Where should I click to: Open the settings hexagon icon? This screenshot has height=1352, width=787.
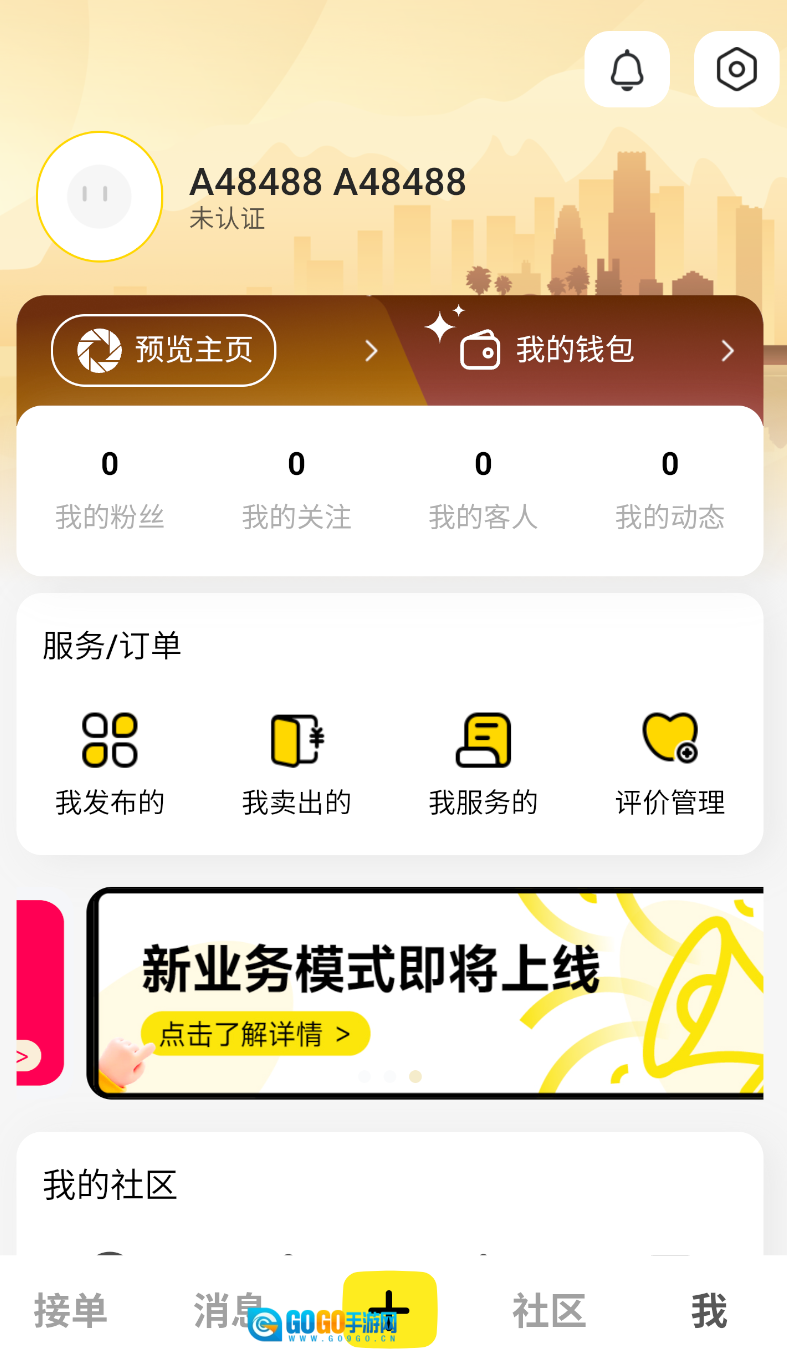[x=736, y=69]
